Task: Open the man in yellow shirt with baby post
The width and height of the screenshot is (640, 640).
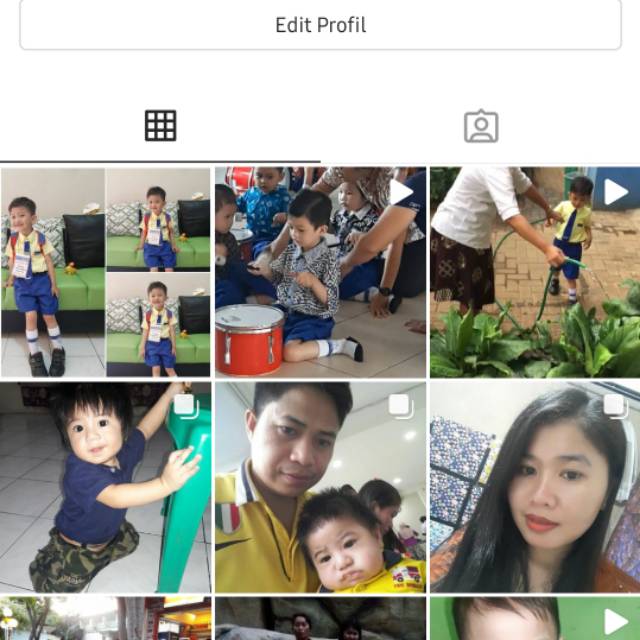Action: [320, 487]
